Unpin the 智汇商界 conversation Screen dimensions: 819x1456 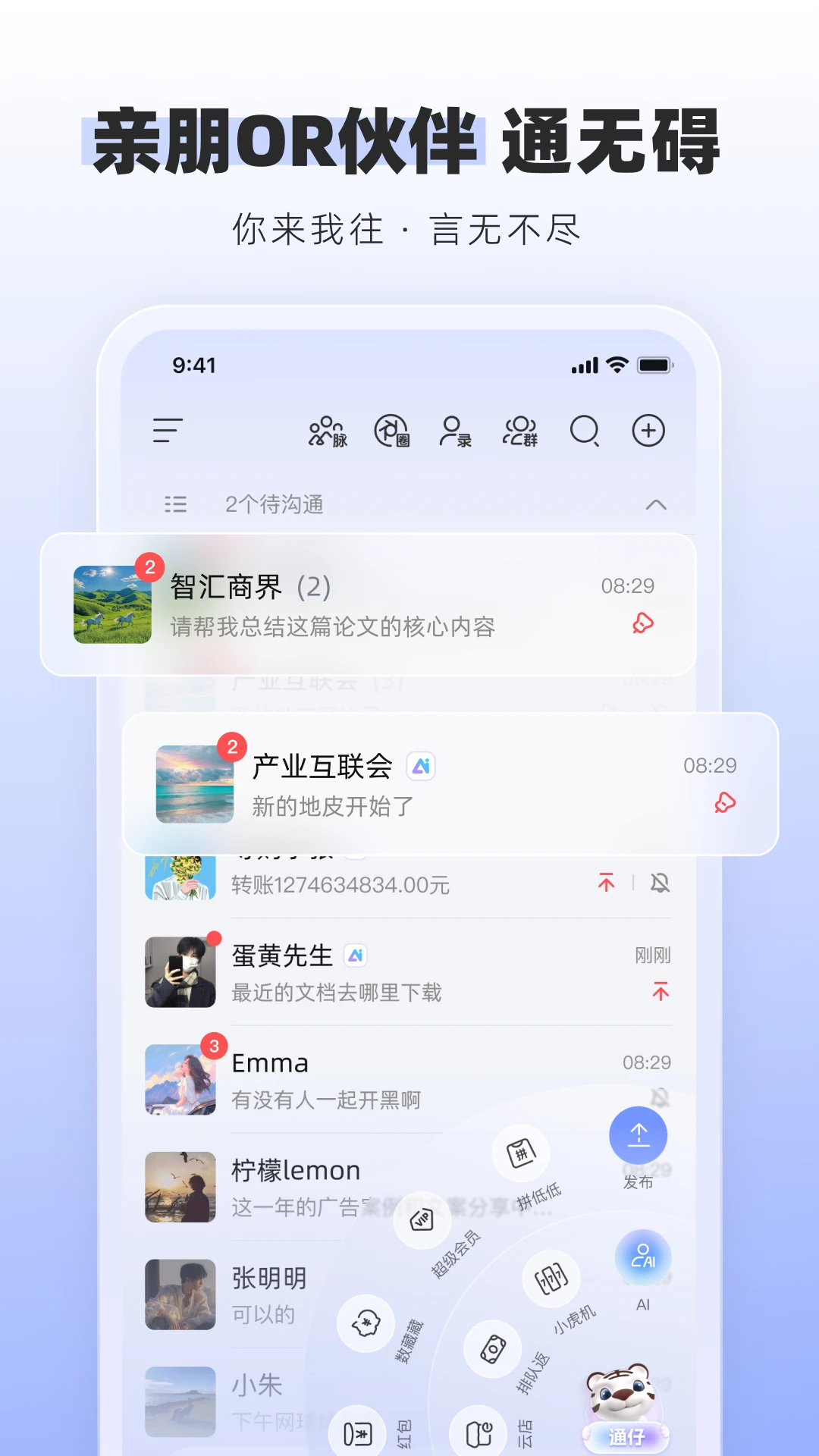point(642,623)
